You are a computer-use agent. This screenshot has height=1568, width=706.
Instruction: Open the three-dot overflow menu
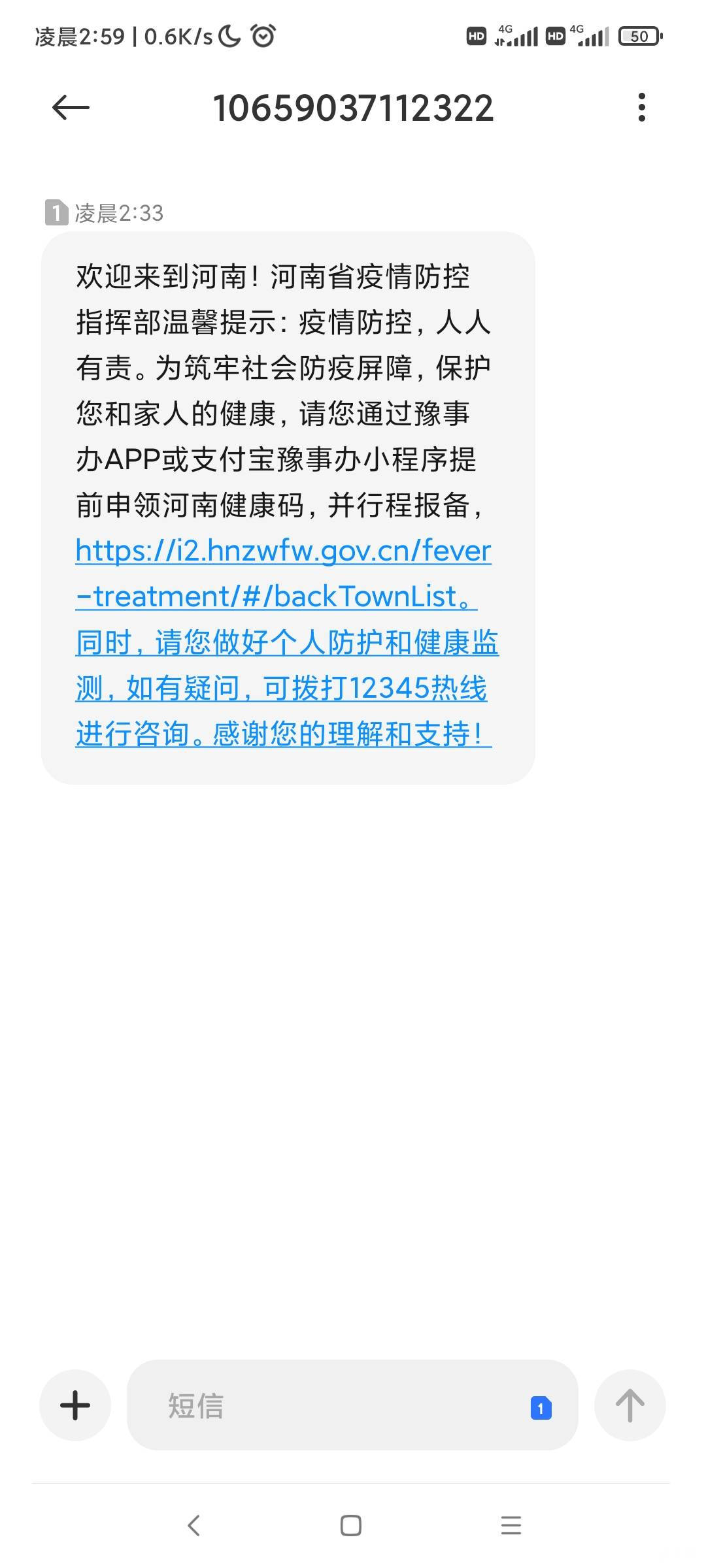(642, 107)
